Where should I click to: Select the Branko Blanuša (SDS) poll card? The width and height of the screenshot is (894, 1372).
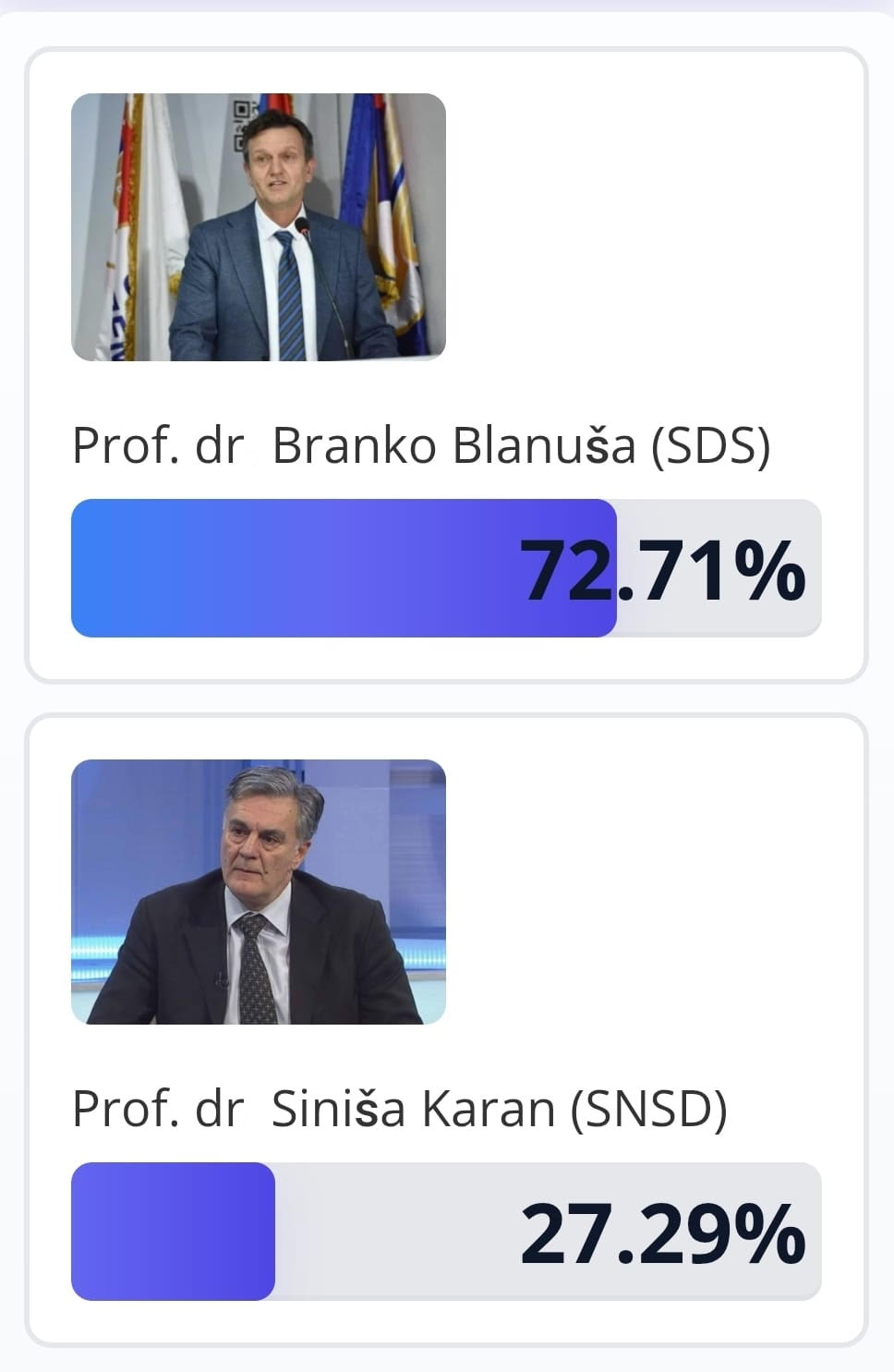click(446, 366)
